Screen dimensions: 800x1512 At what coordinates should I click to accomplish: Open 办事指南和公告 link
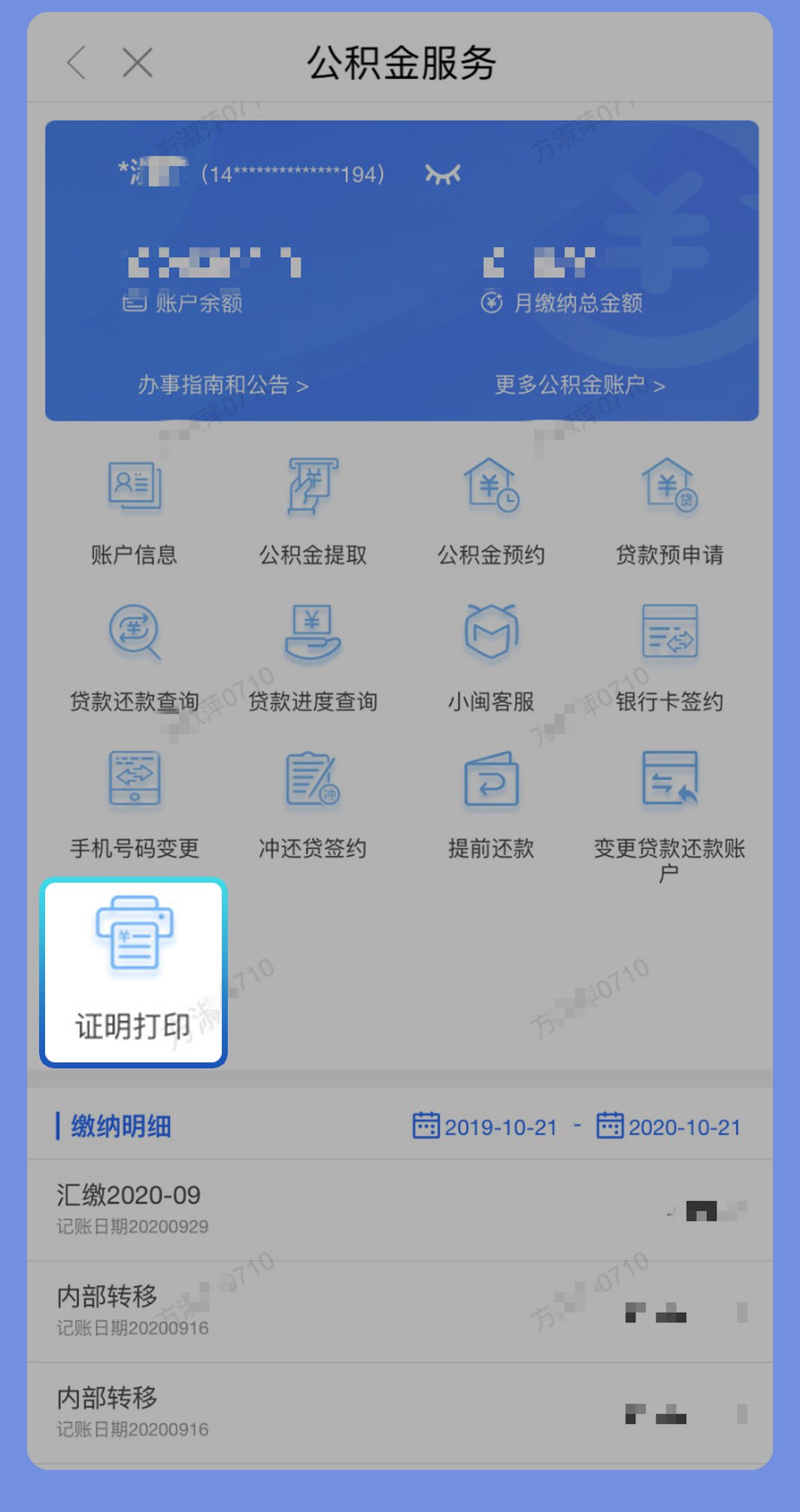223,385
